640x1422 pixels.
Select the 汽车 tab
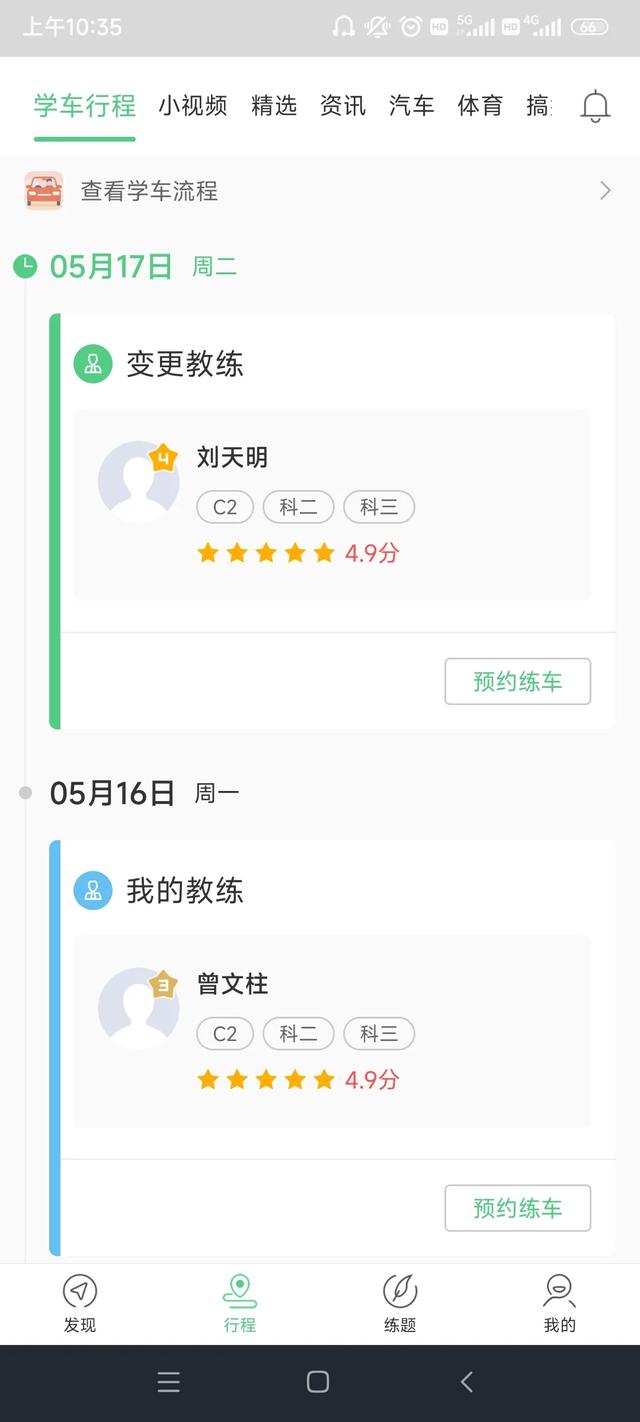pyautogui.click(x=412, y=106)
